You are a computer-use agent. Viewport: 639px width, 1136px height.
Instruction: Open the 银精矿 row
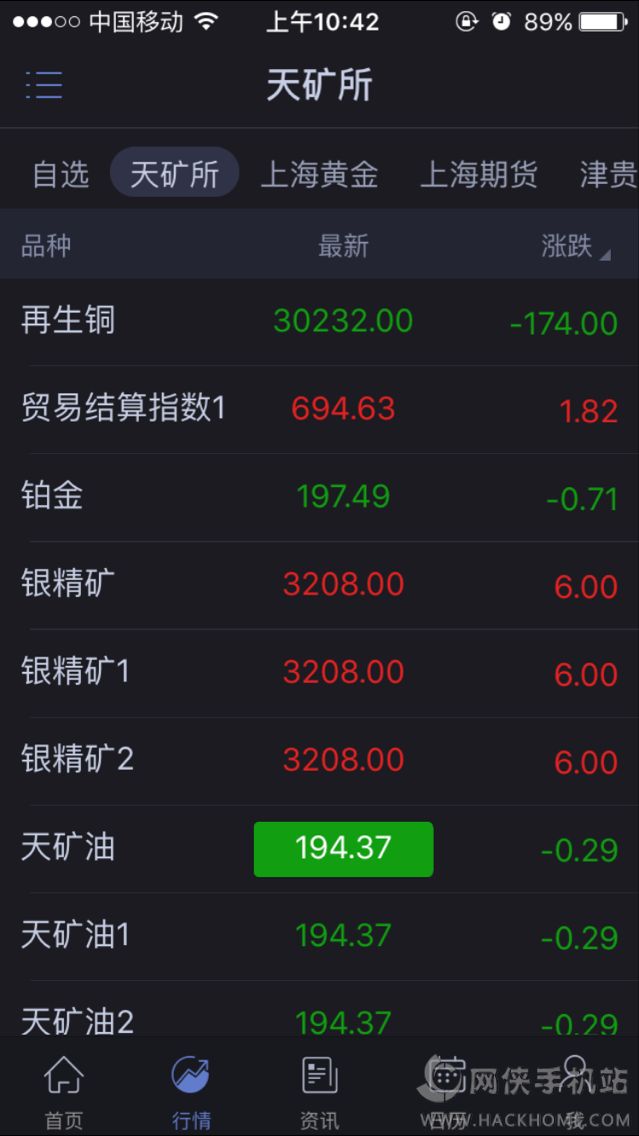point(319,584)
